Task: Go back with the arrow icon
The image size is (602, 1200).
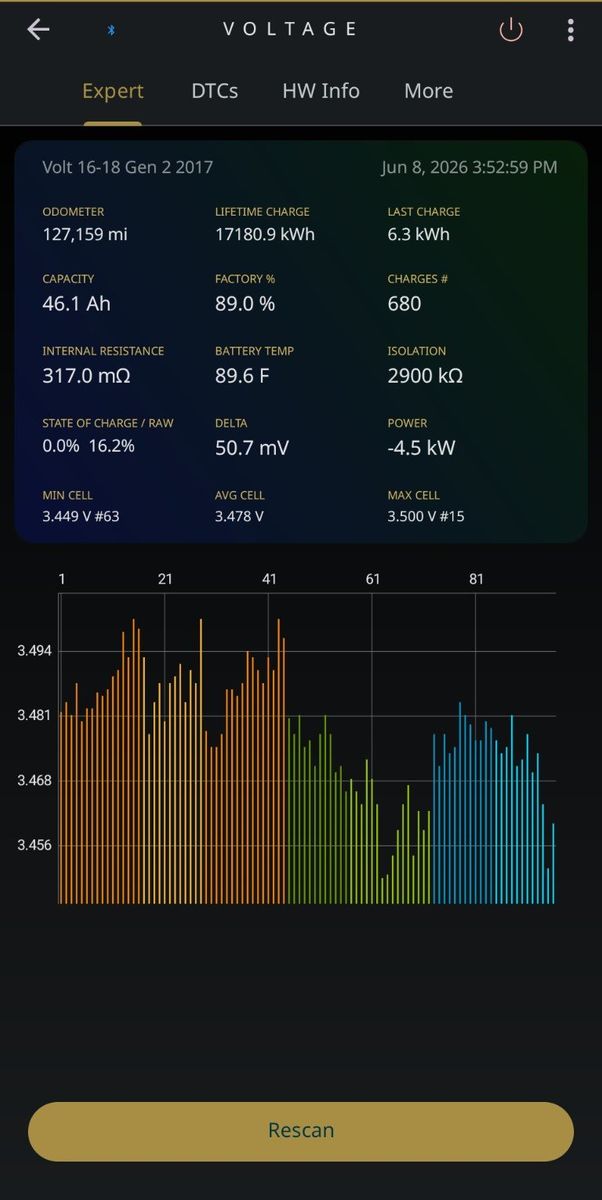Action: 38,29
